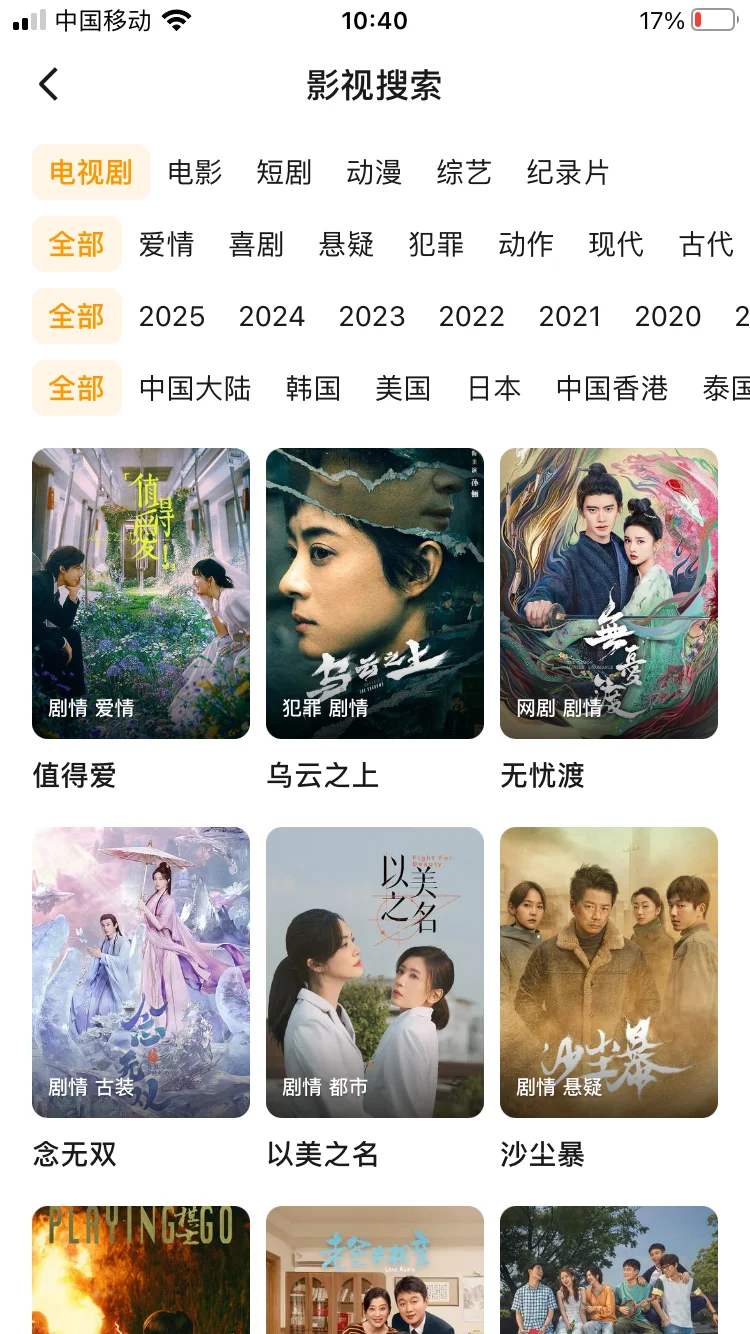Open the drama 值得爱
Image resolution: width=750 pixels, height=1334 pixels.
coord(141,593)
